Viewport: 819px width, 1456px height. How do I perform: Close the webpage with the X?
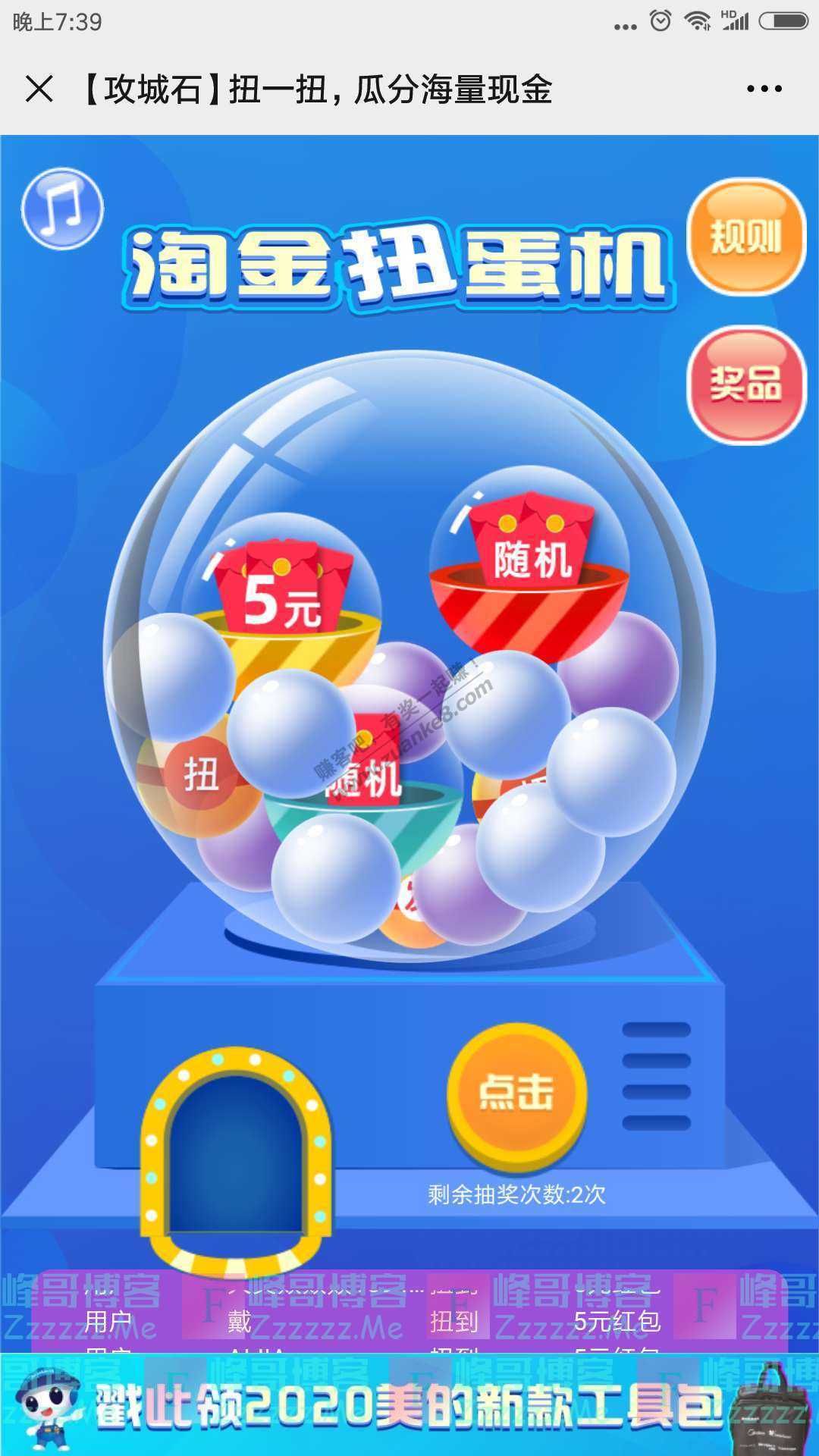click(39, 89)
